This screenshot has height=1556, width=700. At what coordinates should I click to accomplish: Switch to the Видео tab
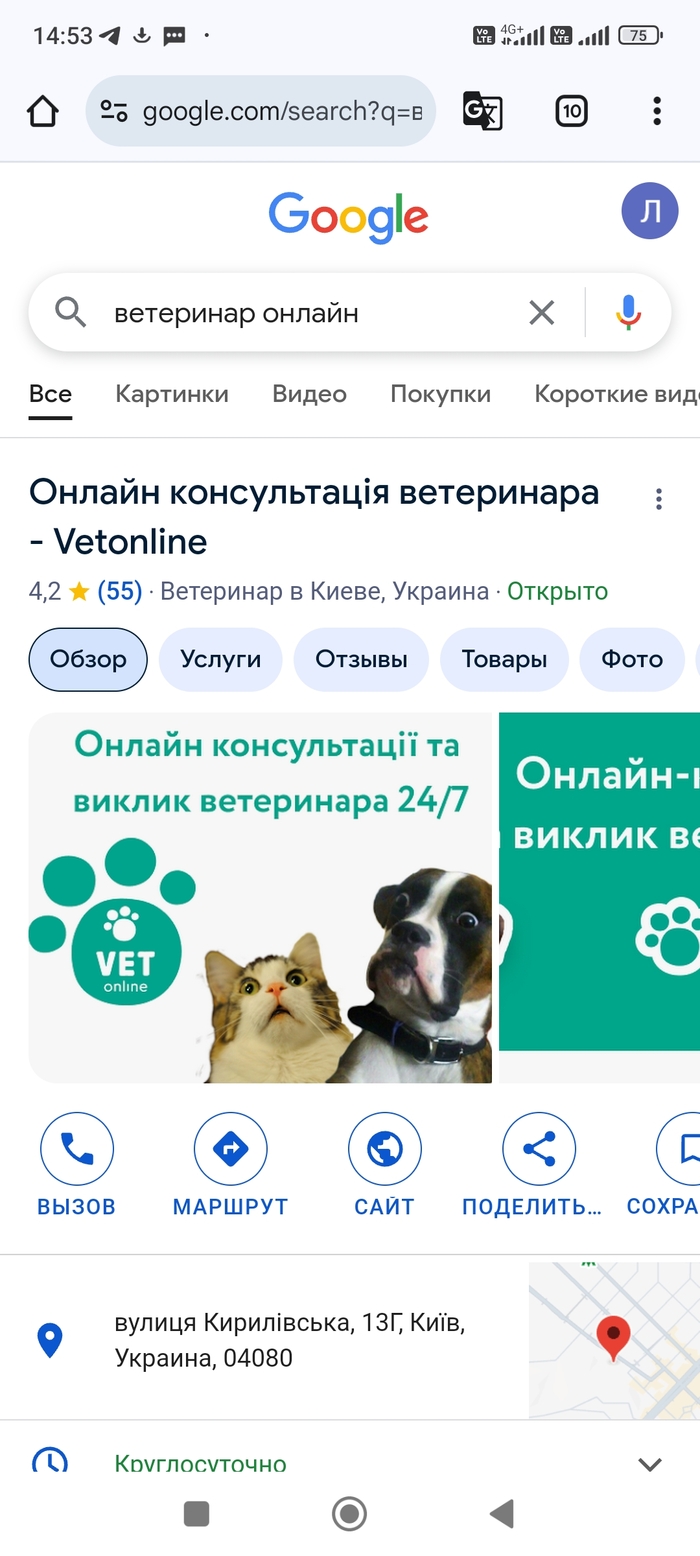click(309, 394)
